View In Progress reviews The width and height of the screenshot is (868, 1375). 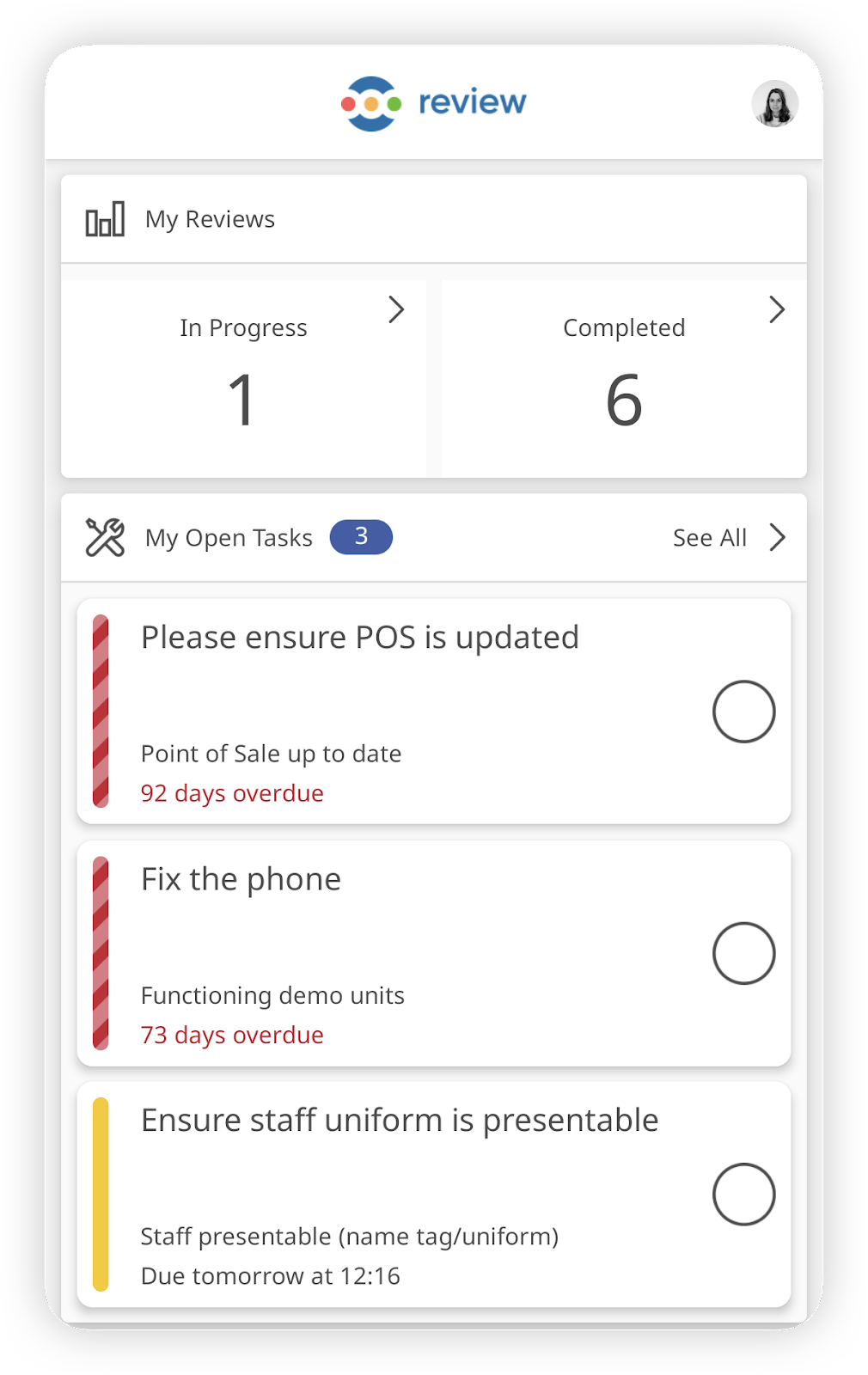point(244,378)
